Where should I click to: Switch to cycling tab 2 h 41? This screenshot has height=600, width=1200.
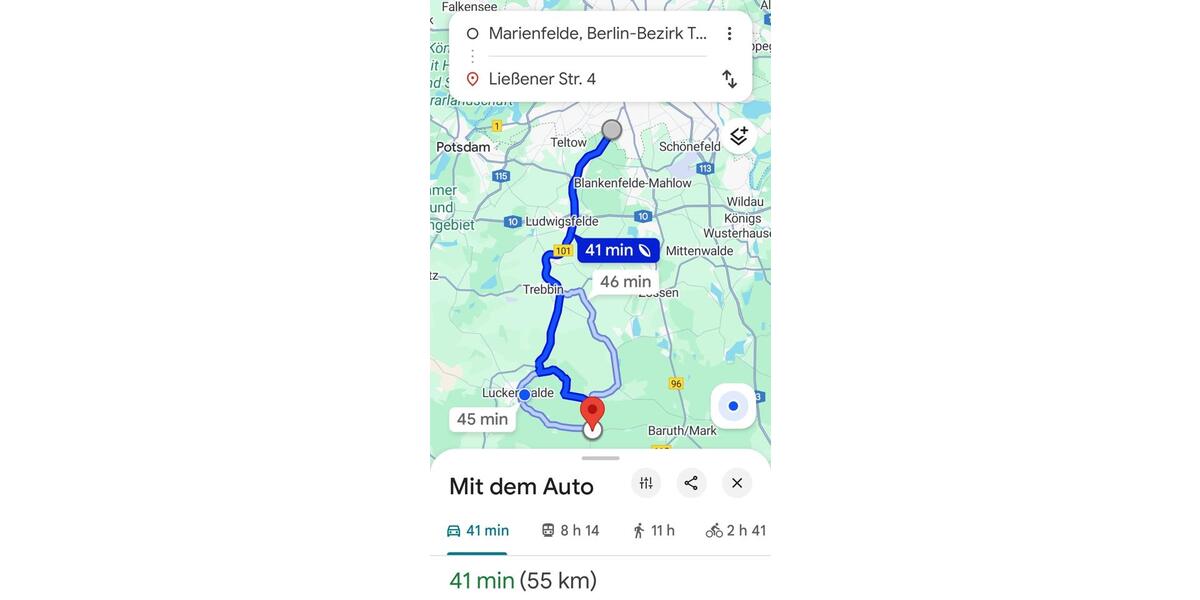point(736,531)
